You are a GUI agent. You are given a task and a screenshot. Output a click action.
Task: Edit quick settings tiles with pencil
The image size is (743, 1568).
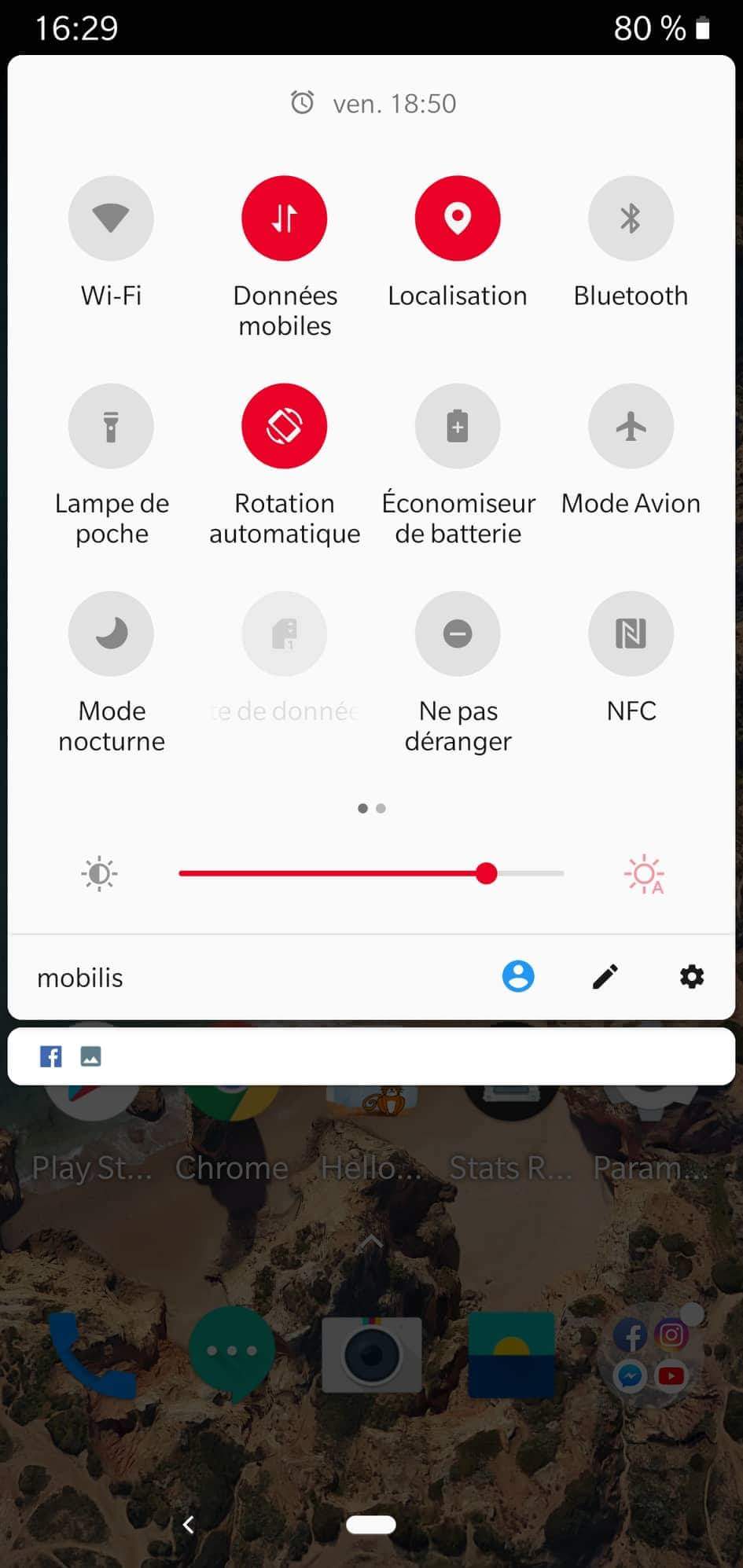[x=605, y=976]
